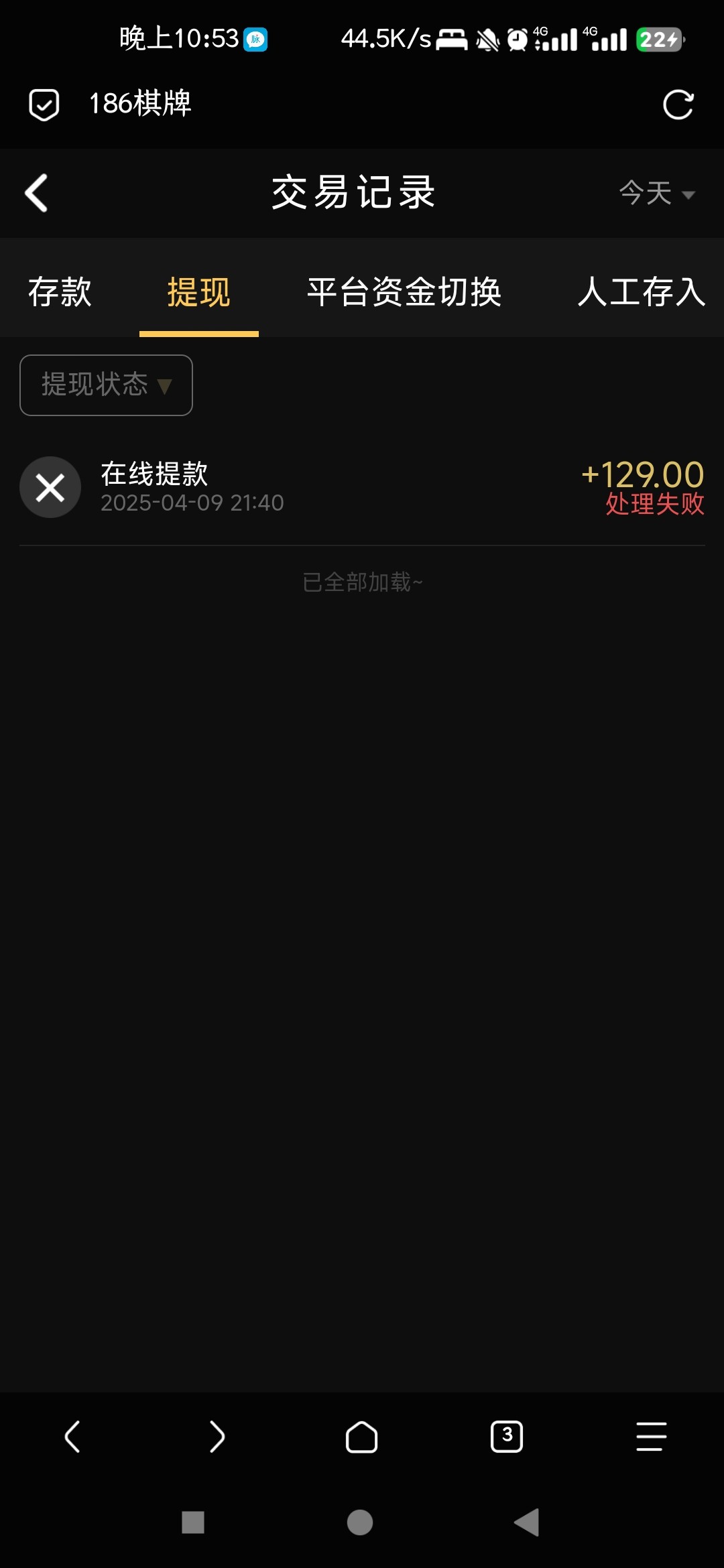724x1568 pixels.
Task: Tap the failed transaction X status icon
Action: click(x=50, y=487)
